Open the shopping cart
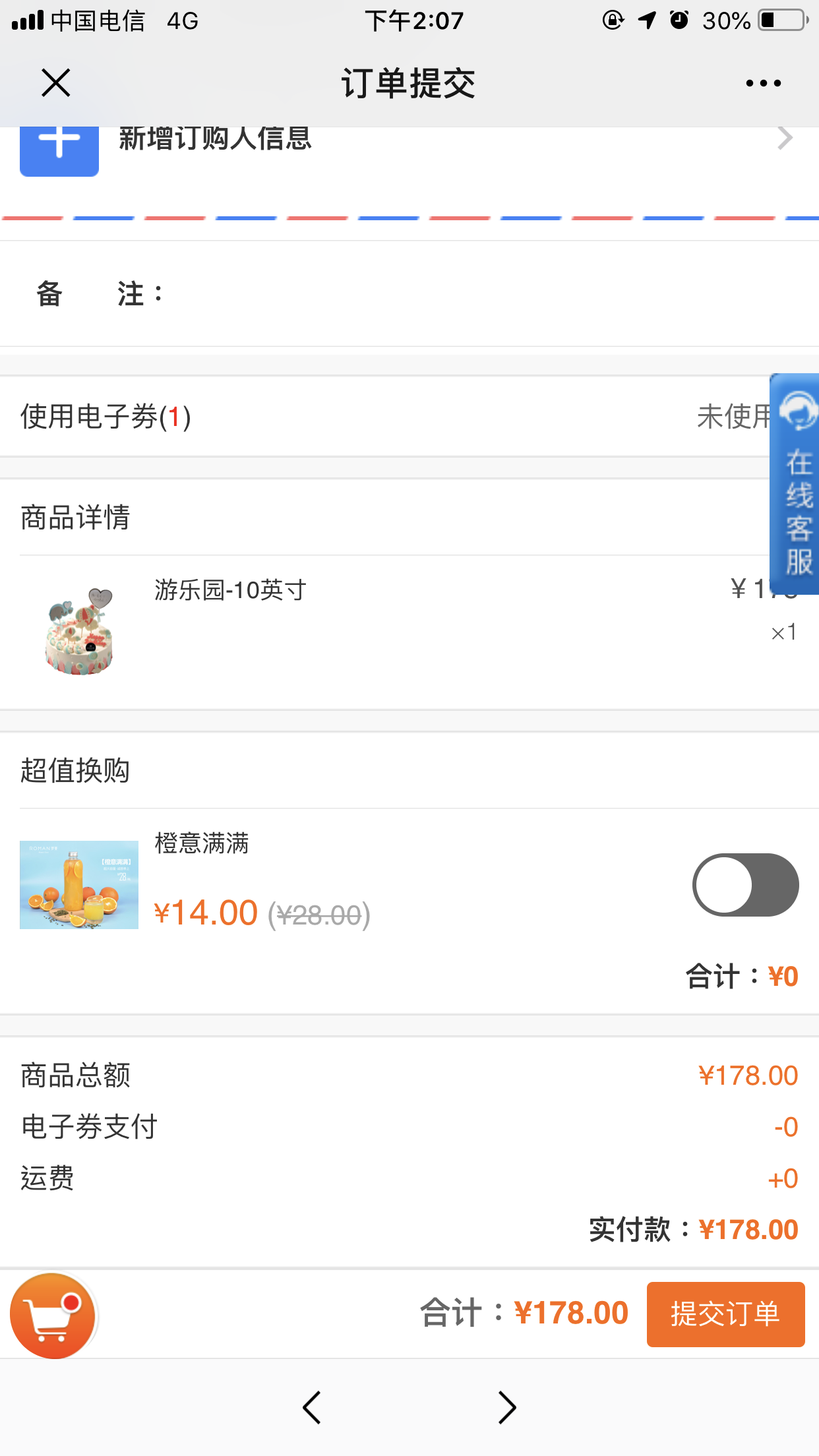Viewport: 819px width, 1456px height. point(53,1316)
